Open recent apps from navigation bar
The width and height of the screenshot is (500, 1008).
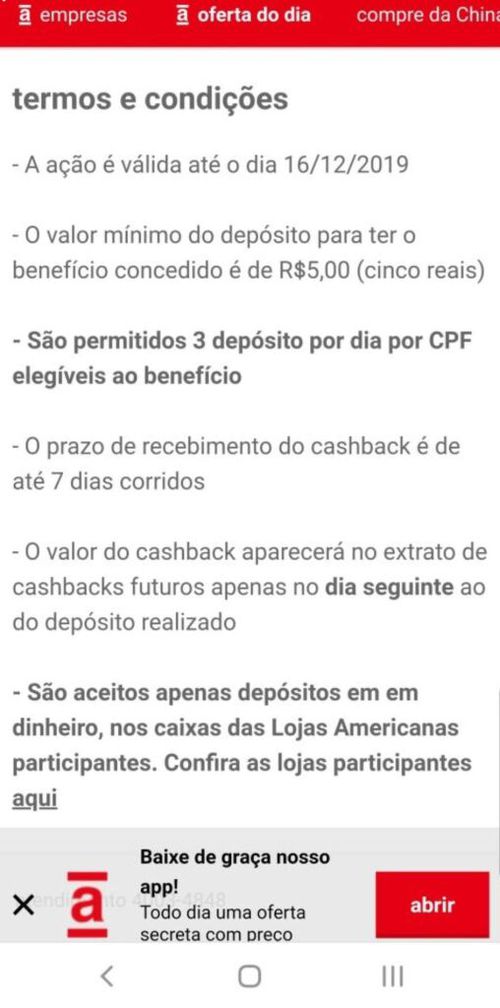(393, 976)
